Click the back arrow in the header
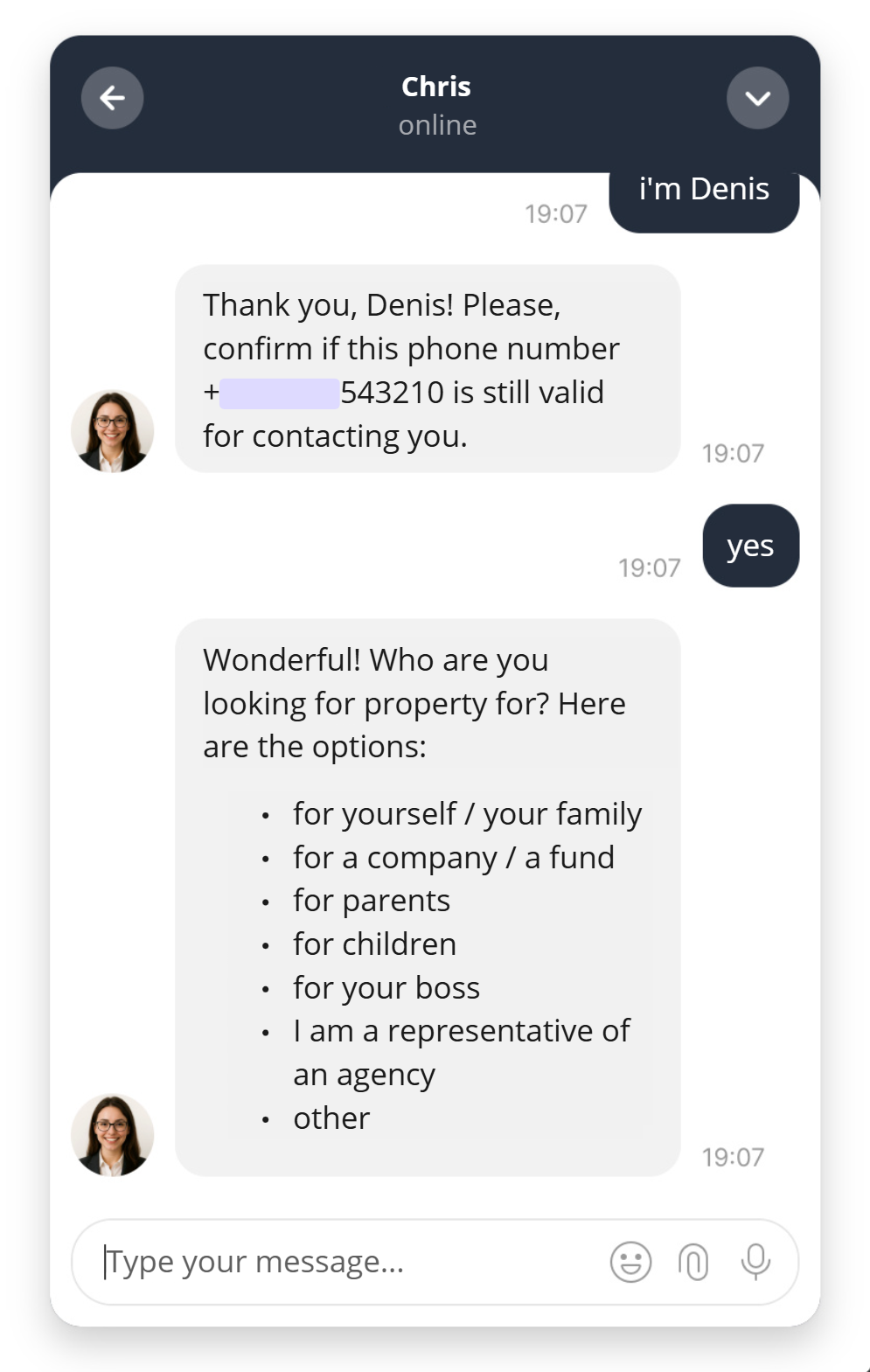 coord(112,98)
